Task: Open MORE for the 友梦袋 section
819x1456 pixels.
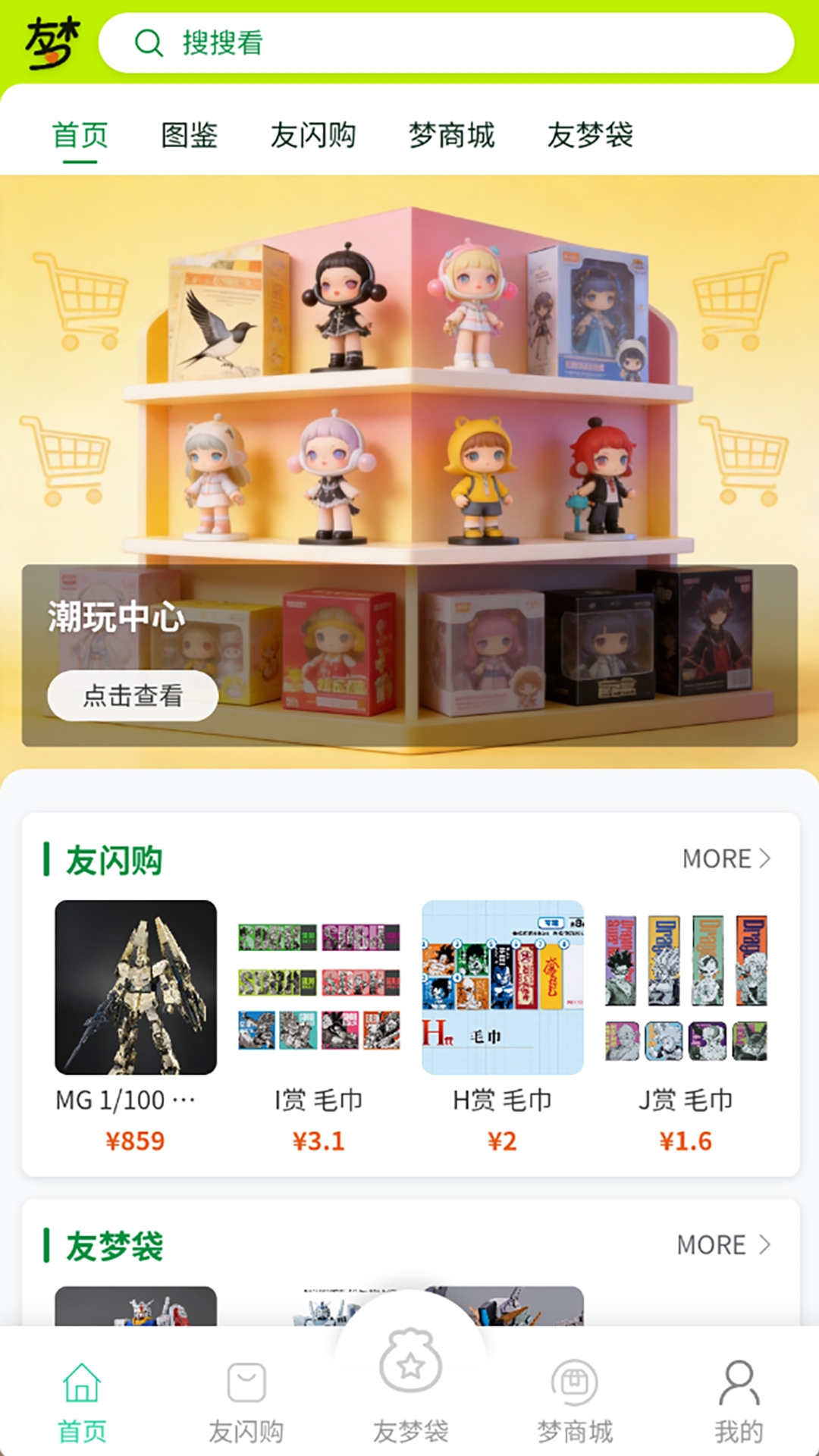Action: [x=708, y=1244]
